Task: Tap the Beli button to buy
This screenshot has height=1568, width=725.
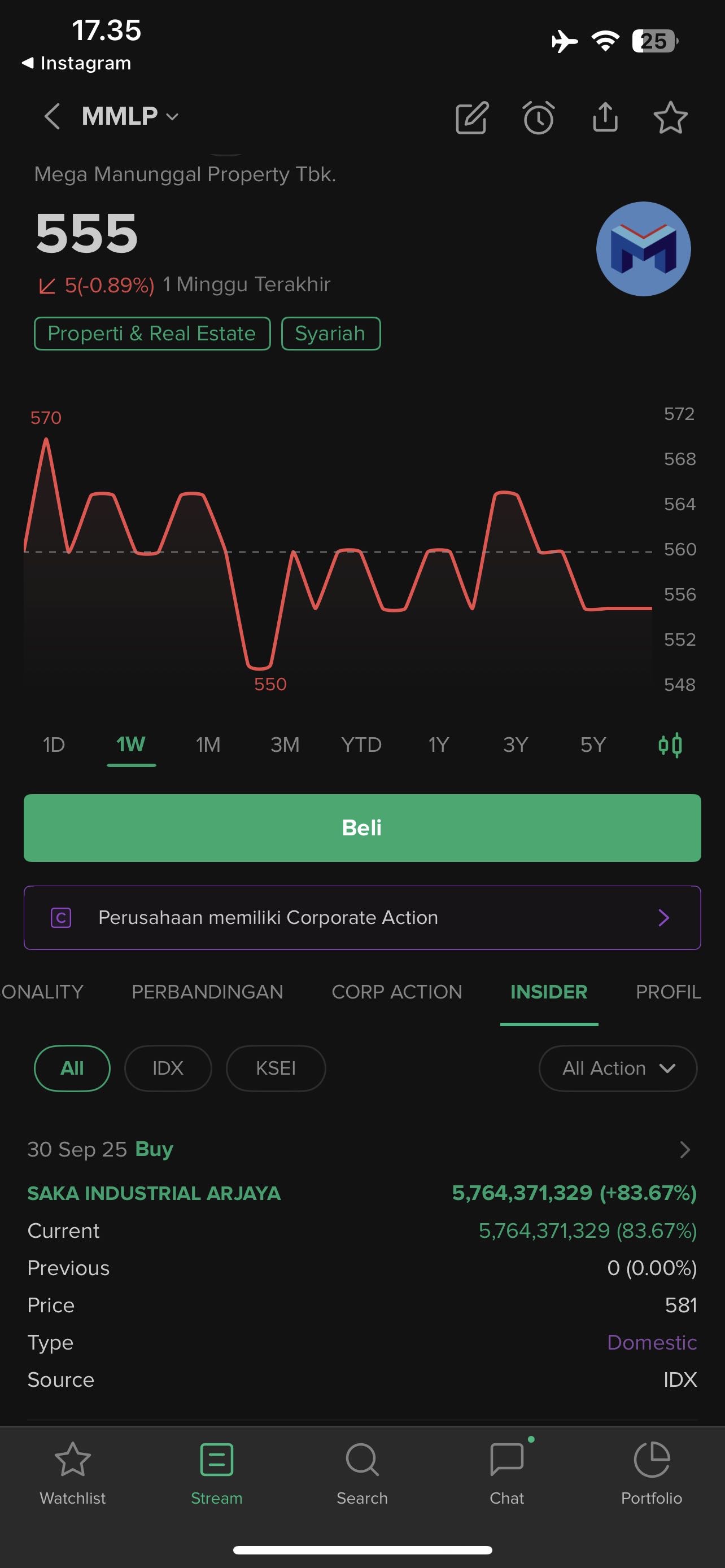Action: (362, 828)
